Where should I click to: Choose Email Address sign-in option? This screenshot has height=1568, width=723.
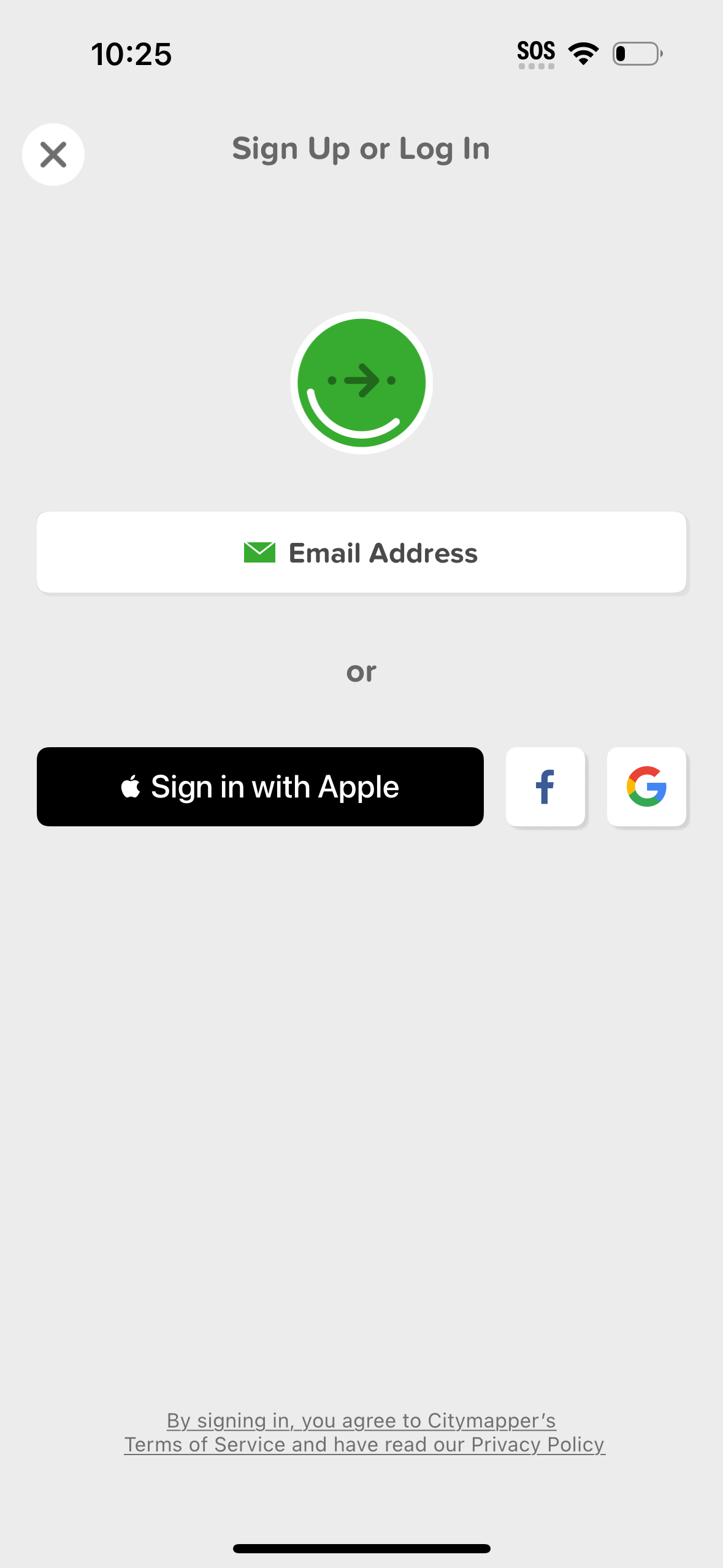pos(362,551)
